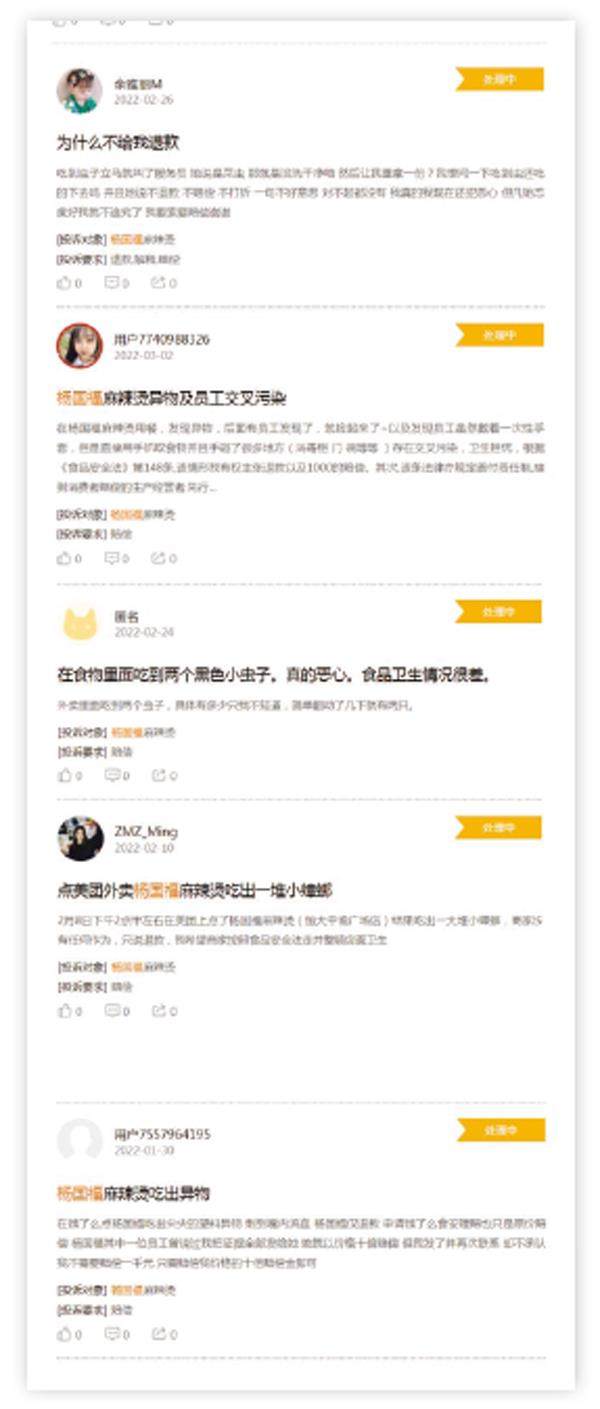The image size is (600, 1409).
Task: Open complaint 杨国福麻辣烫吃出异物
Action: pyautogui.click(x=133, y=1194)
